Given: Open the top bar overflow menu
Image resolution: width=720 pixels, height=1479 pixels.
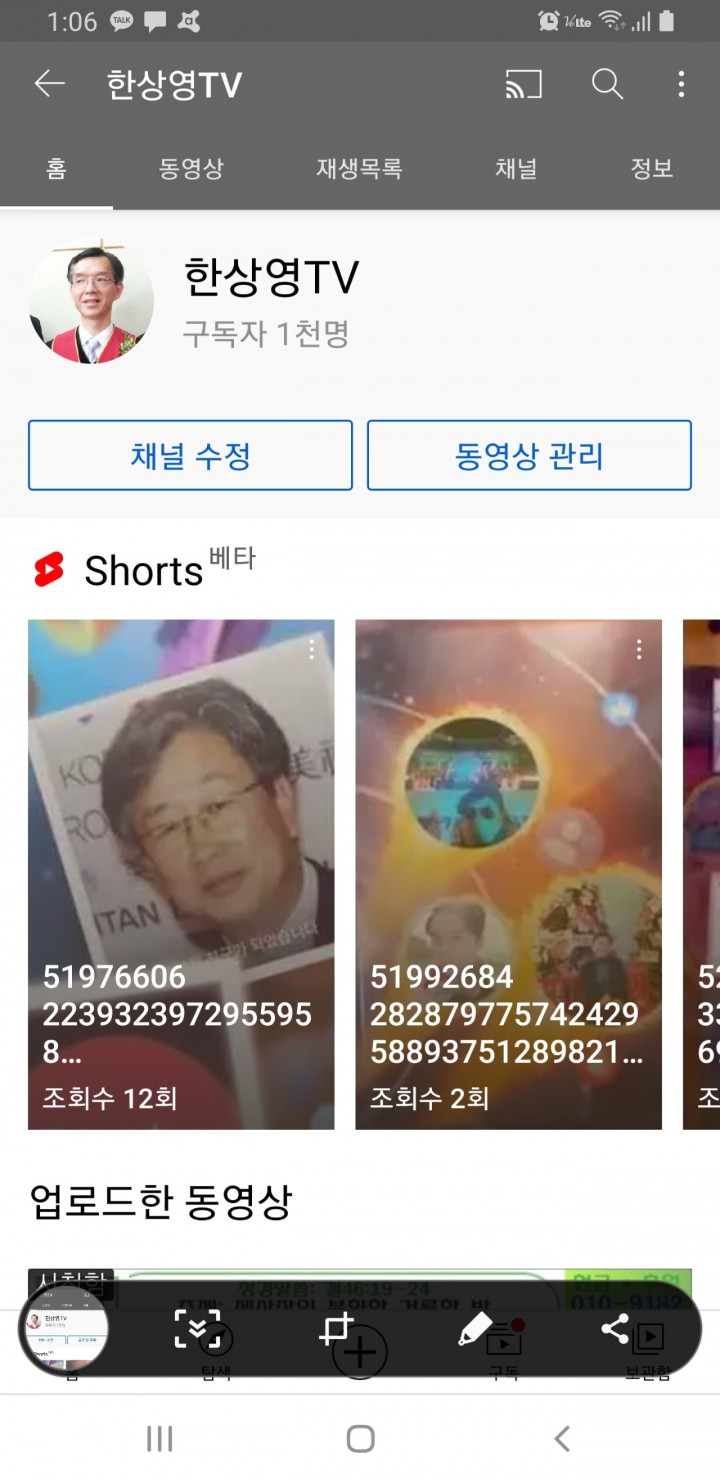Looking at the screenshot, I should pos(681,85).
